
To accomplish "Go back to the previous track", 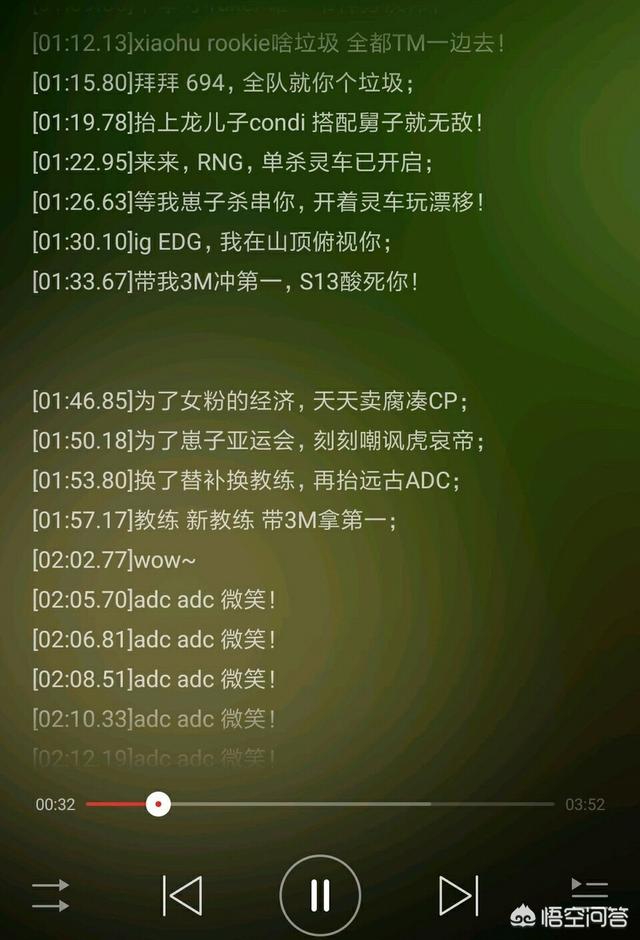I will (x=182, y=895).
